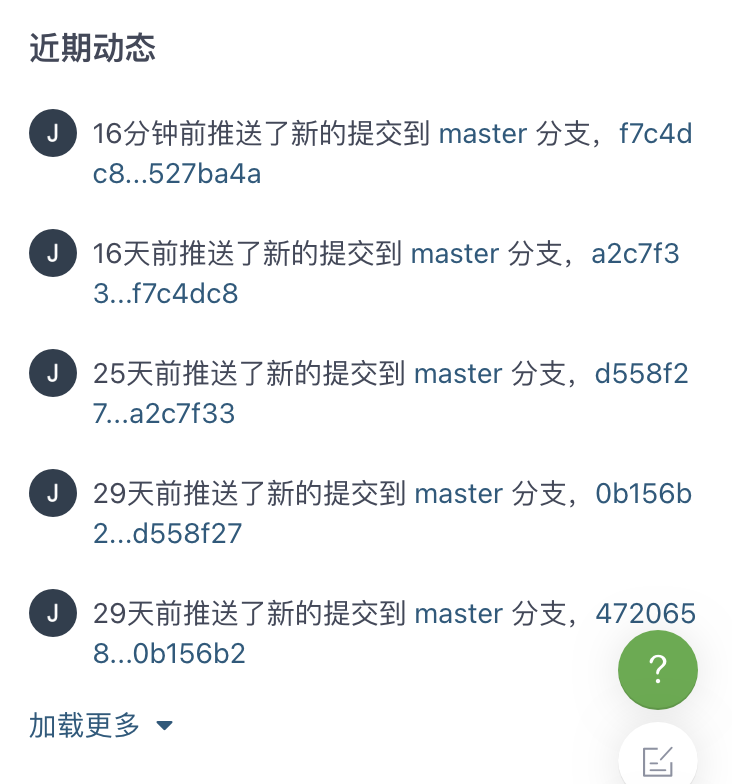
Task: Open master branch link in 25天前 entry
Action: tap(458, 374)
